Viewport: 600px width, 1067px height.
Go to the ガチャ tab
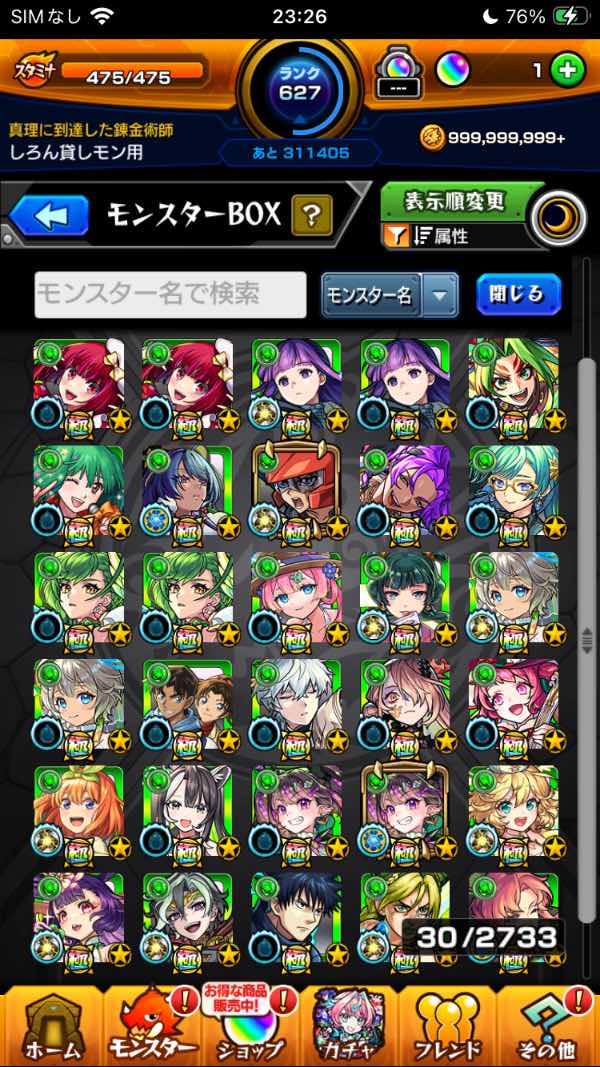349,1027
